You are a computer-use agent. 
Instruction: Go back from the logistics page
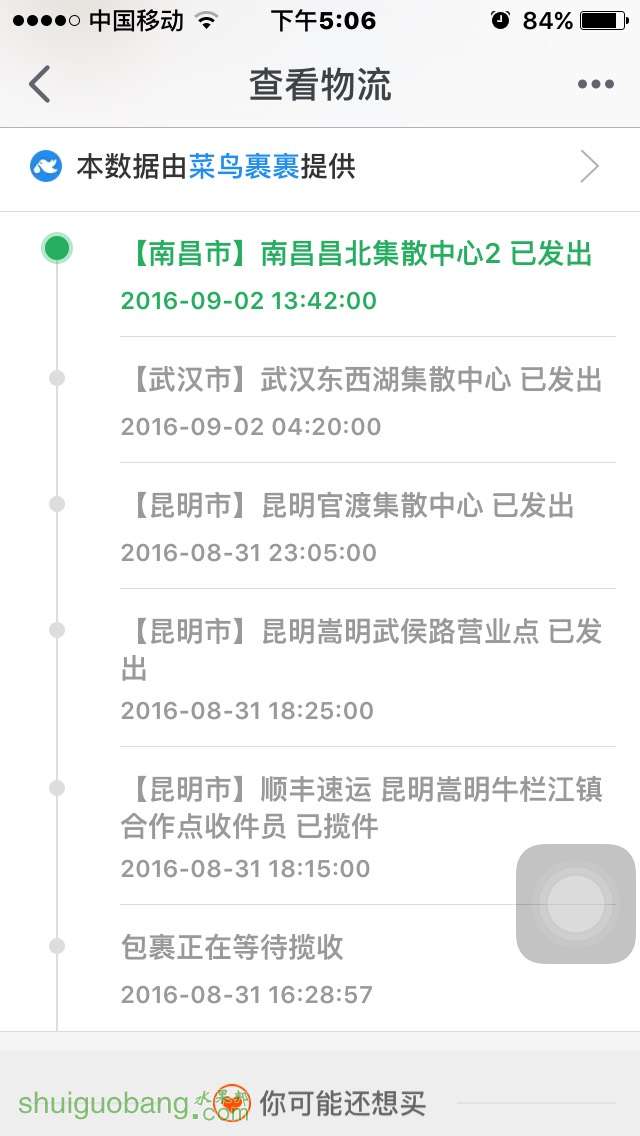tap(40, 85)
